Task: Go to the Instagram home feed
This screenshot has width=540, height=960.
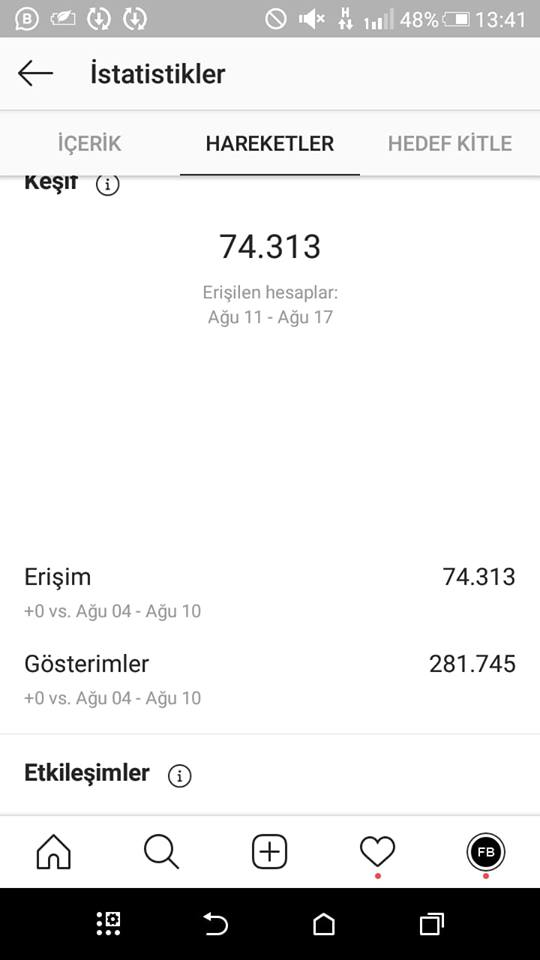Action: click(54, 852)
